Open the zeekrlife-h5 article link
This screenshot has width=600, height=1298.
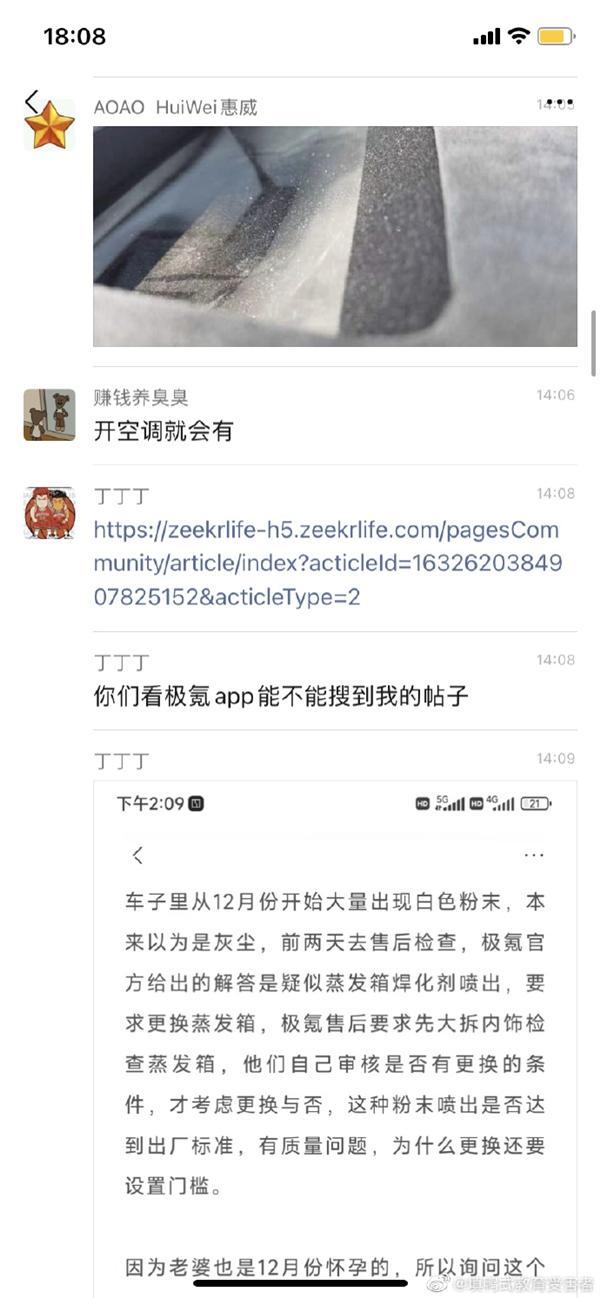point(326,563)
